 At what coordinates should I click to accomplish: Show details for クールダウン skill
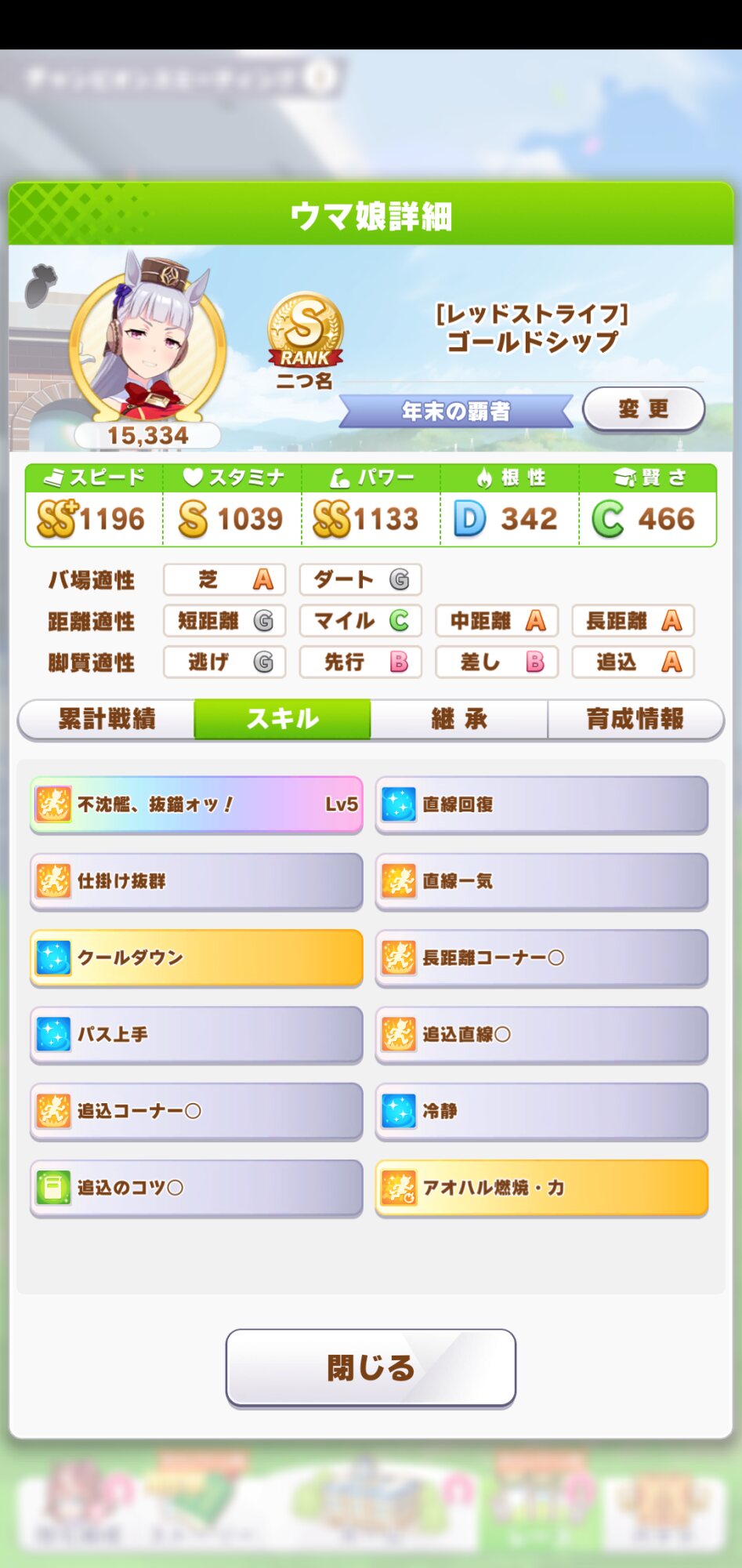197,958
